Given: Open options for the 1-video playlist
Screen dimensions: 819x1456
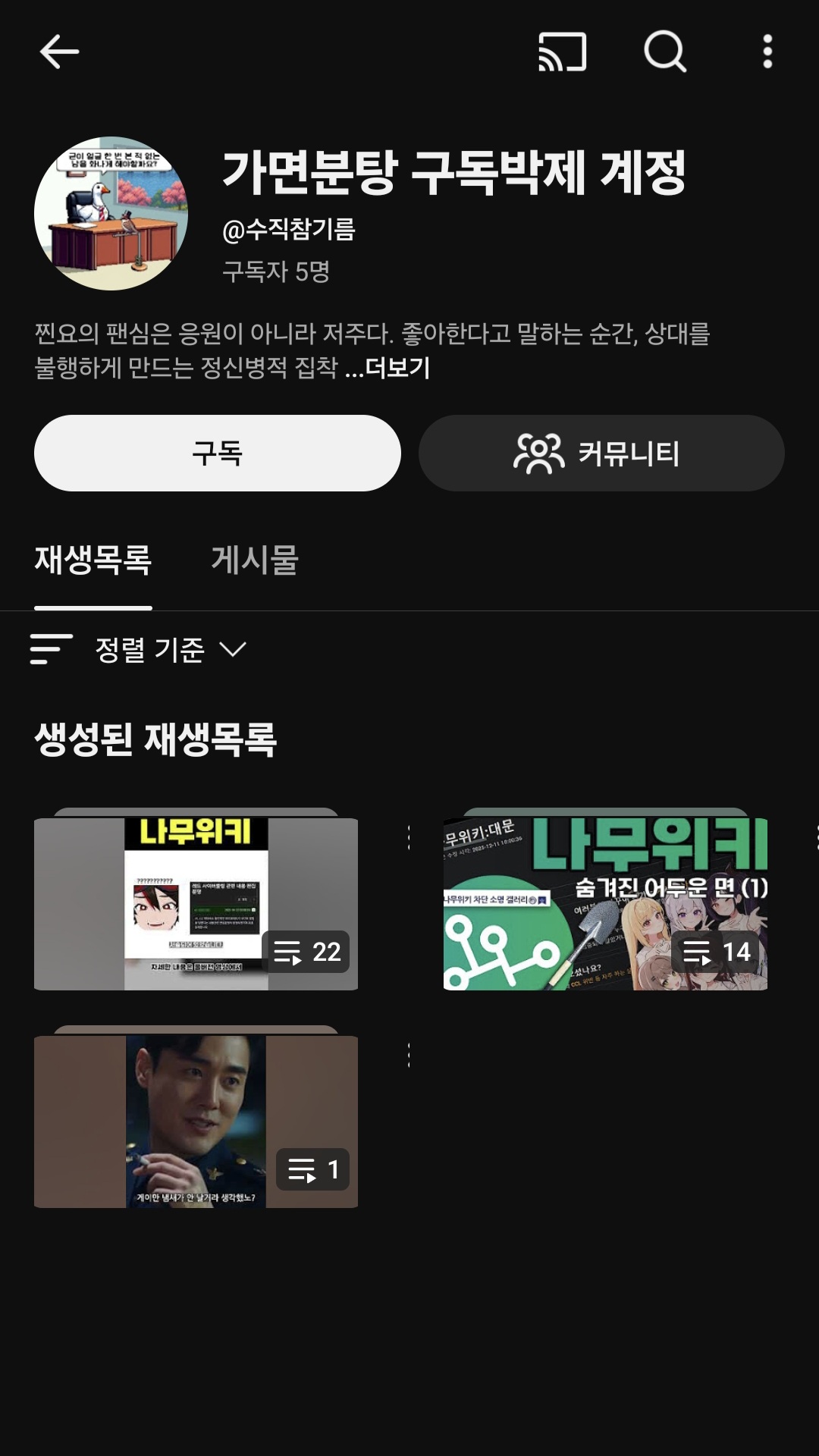Looking at the screenshot, I should [x=409, y=1055].
